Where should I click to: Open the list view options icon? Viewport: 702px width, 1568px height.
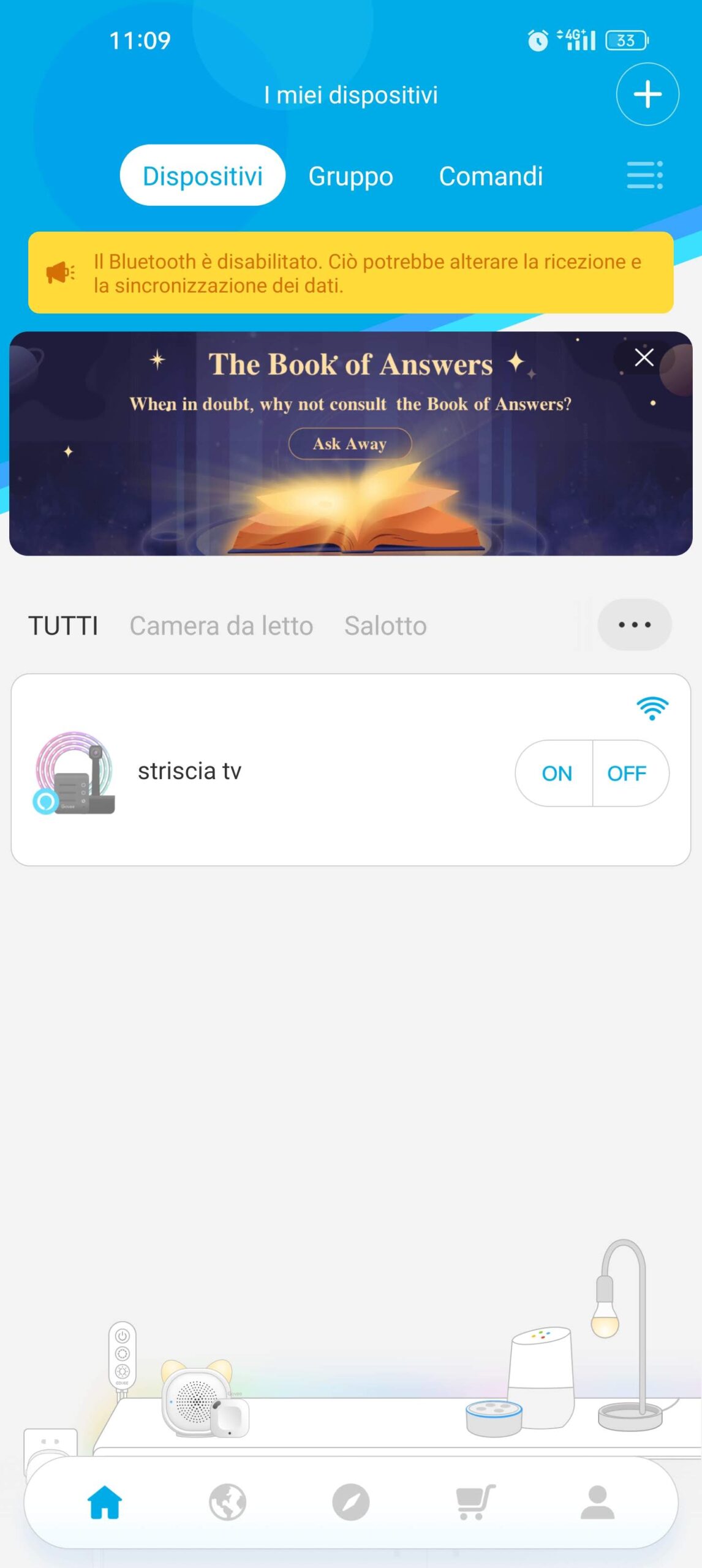click(644, 176)
